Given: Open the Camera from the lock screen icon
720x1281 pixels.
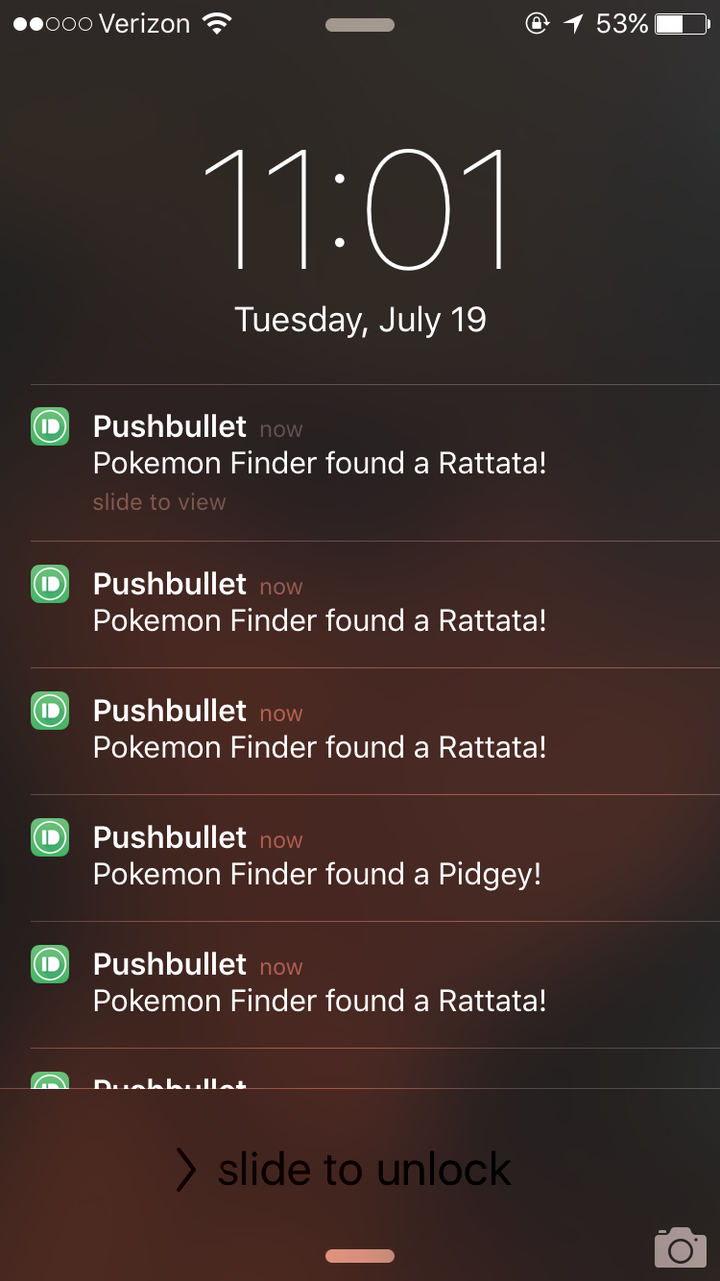Looking at the screenshot, I should click(x=680, y=1247).
